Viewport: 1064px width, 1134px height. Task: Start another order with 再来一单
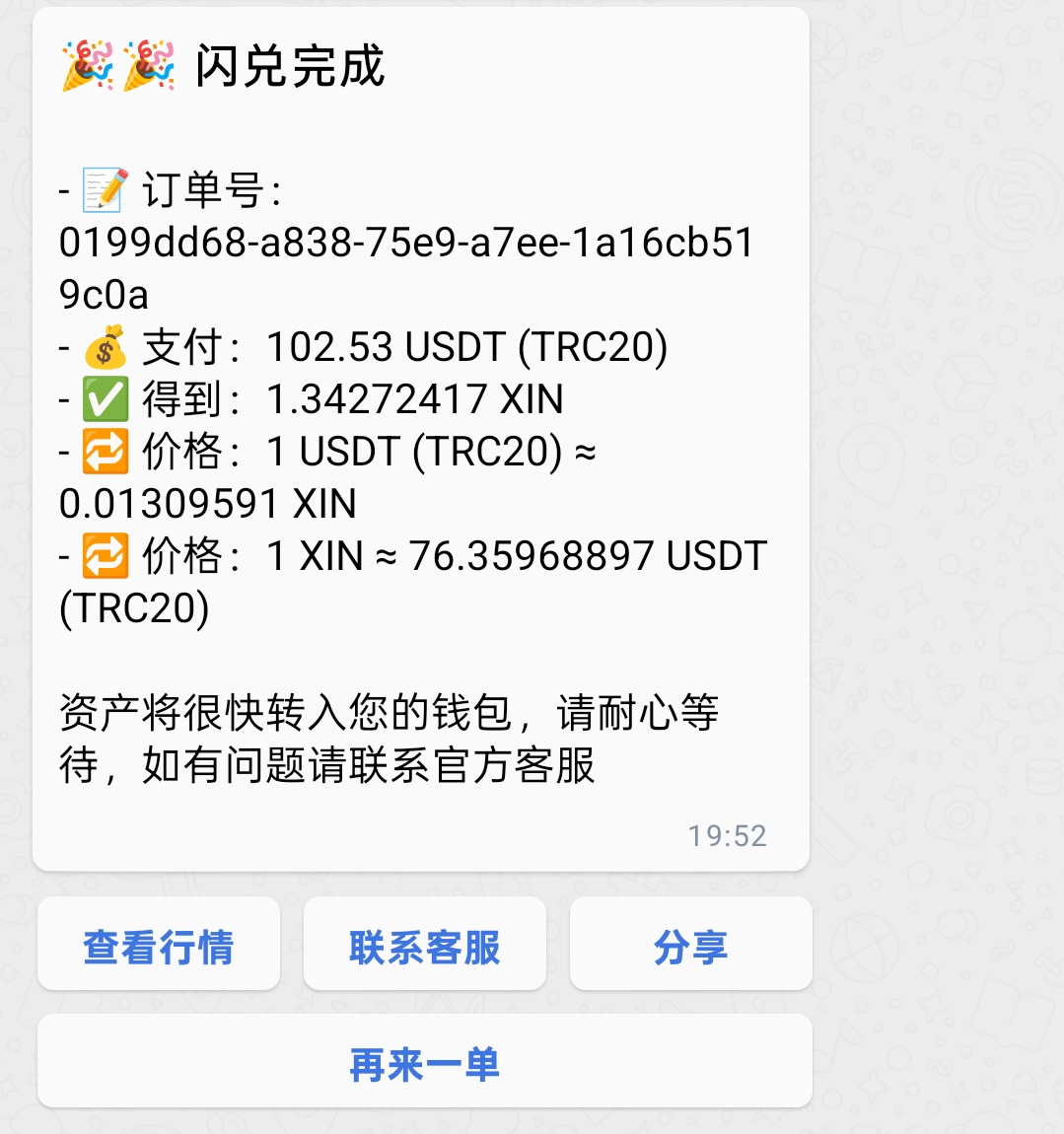point(425,1063)
